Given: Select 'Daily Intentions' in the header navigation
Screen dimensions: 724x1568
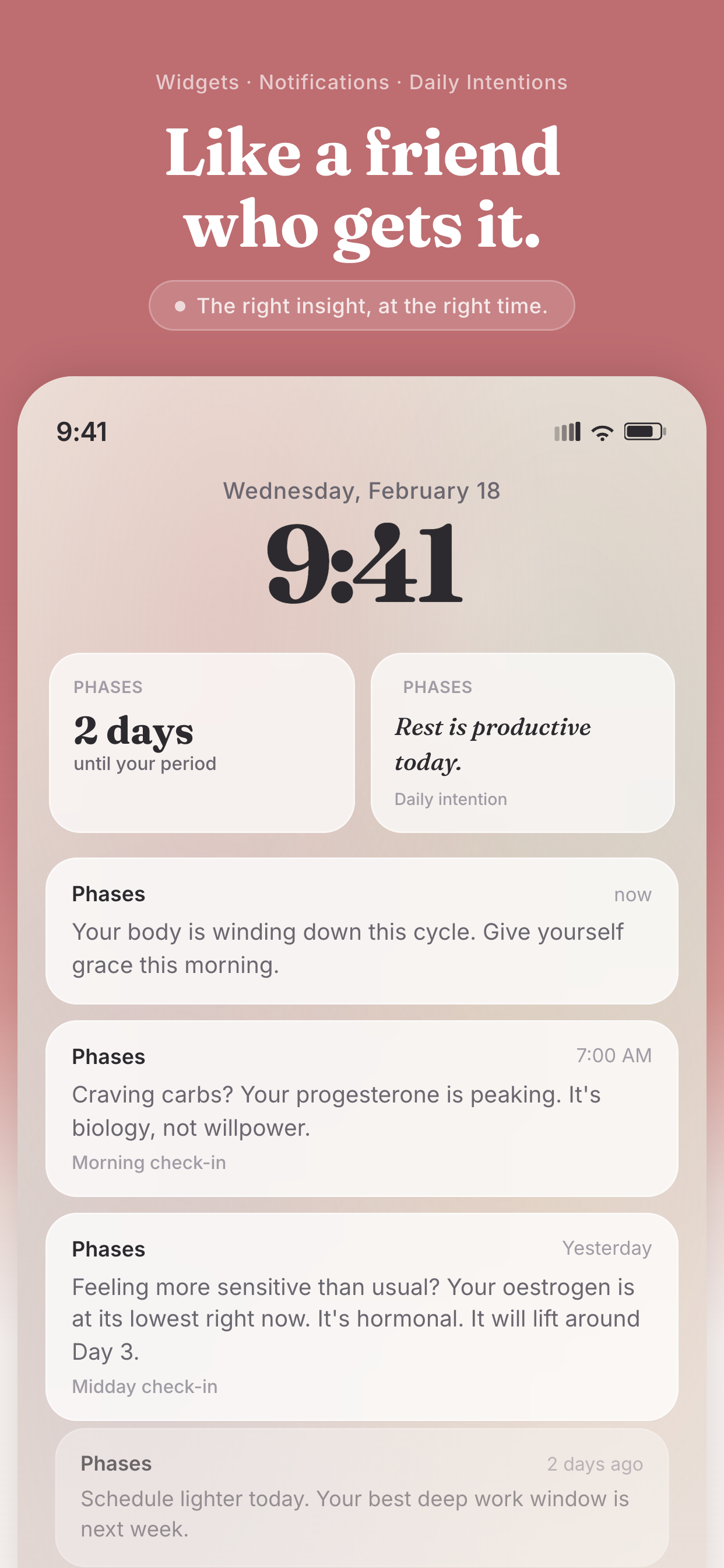Looking at the screenshot, I should (x=488, y=82).
